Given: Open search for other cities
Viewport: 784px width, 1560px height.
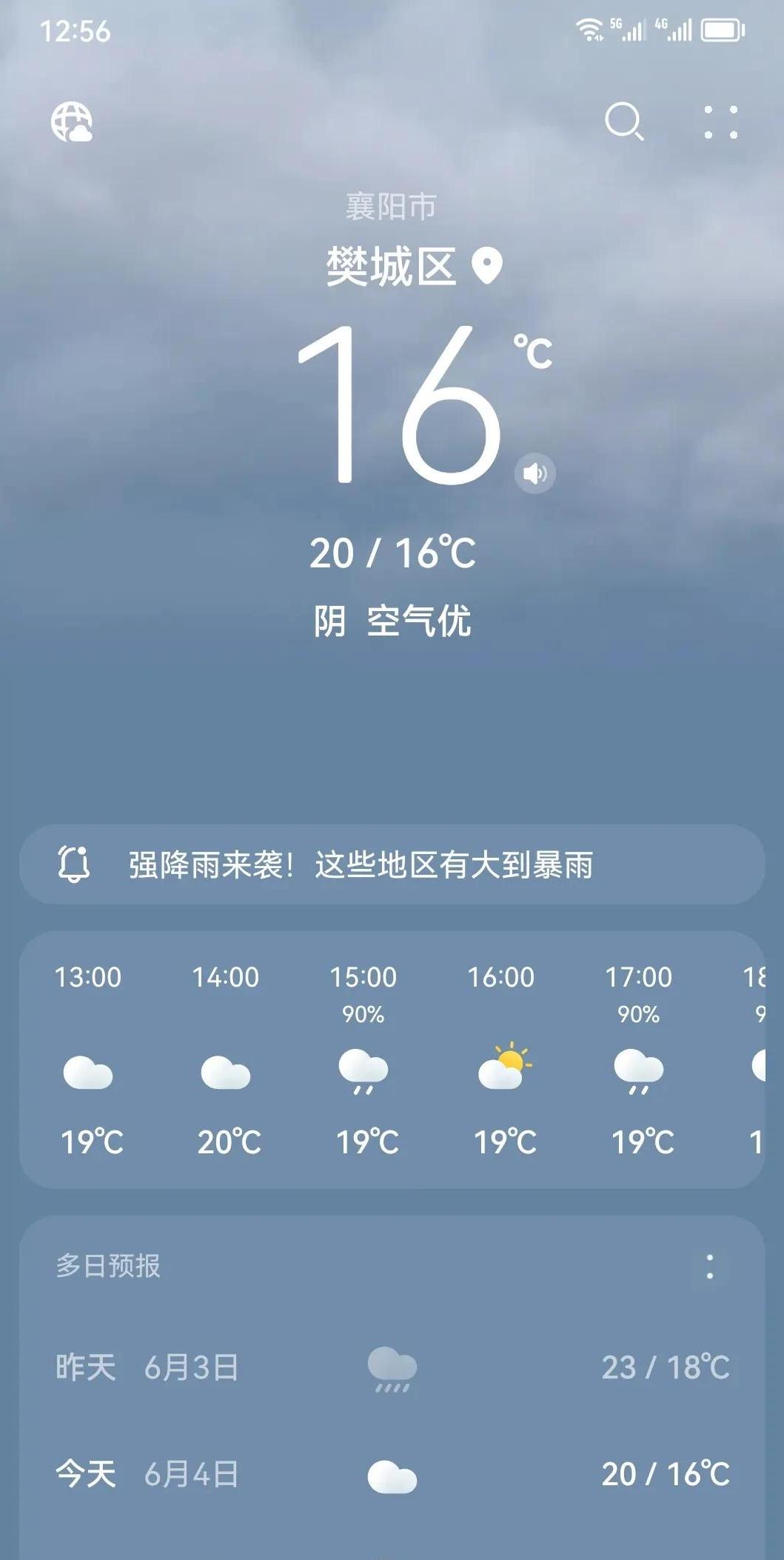Looking at the screenshot, I should (626, 122).
